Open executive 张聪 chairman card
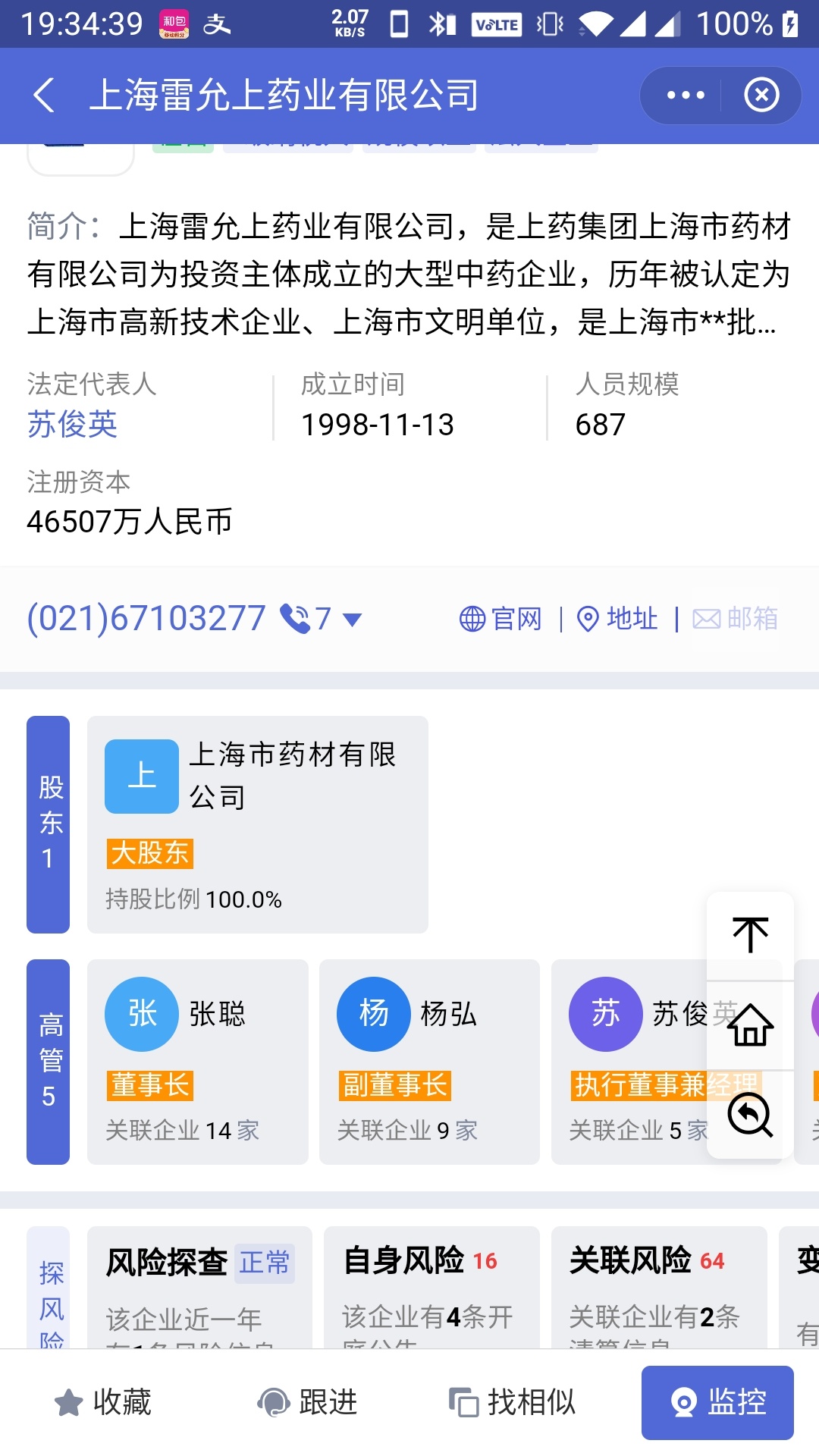Screen dimensions: 819x1456 click(x=197, y=1061)
